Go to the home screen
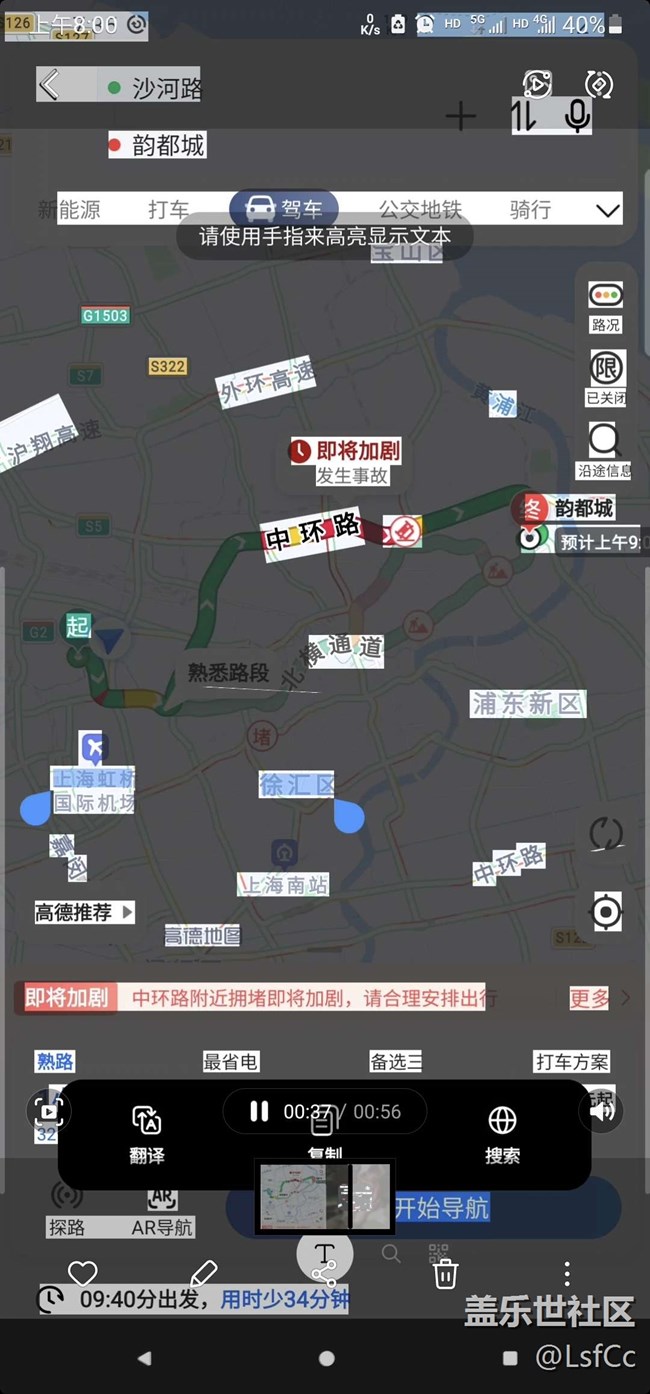The width and height of the screenshot is (650, 1394). (326, 1358)
